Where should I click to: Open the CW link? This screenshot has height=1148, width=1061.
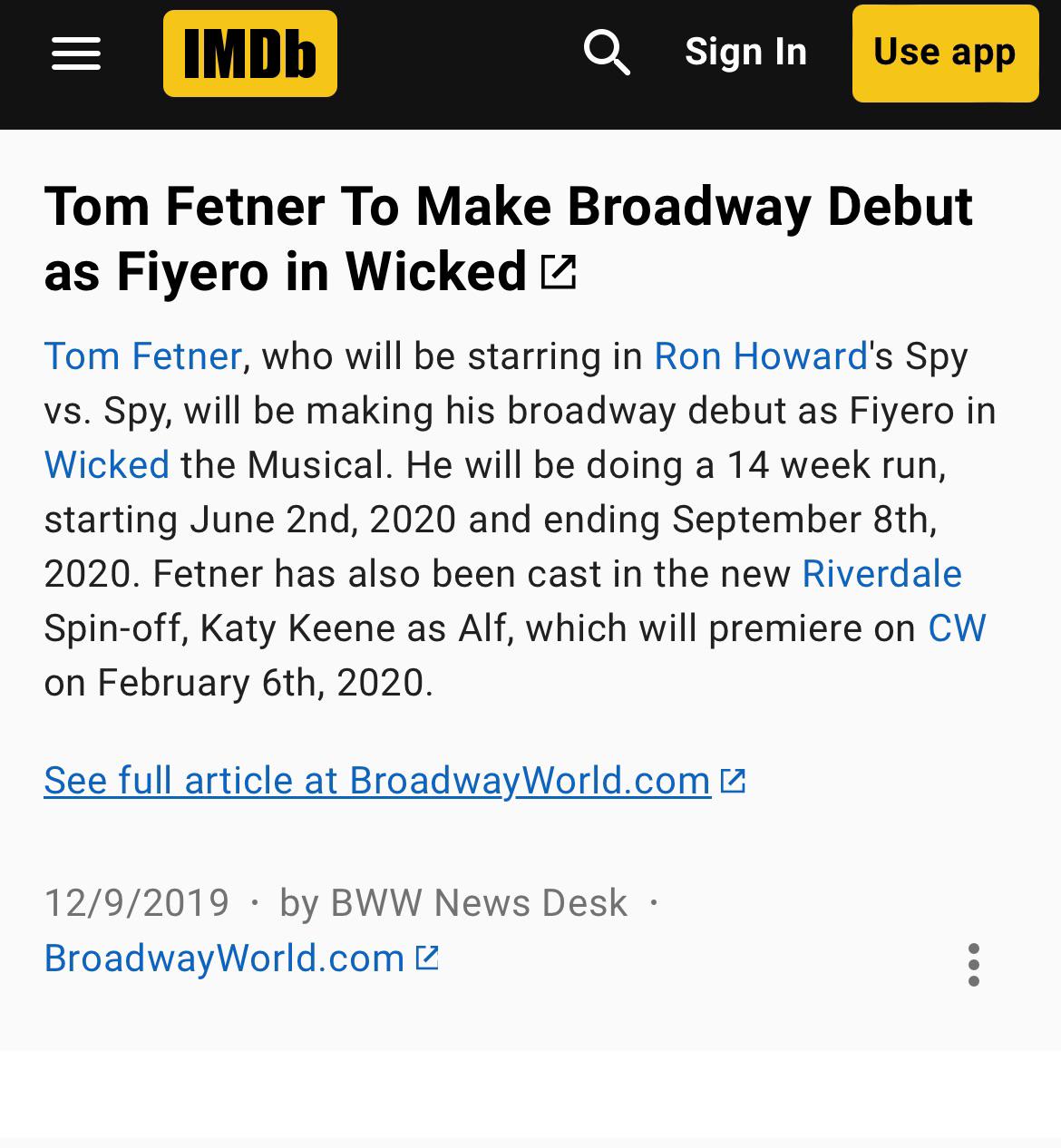click(956, 627)
